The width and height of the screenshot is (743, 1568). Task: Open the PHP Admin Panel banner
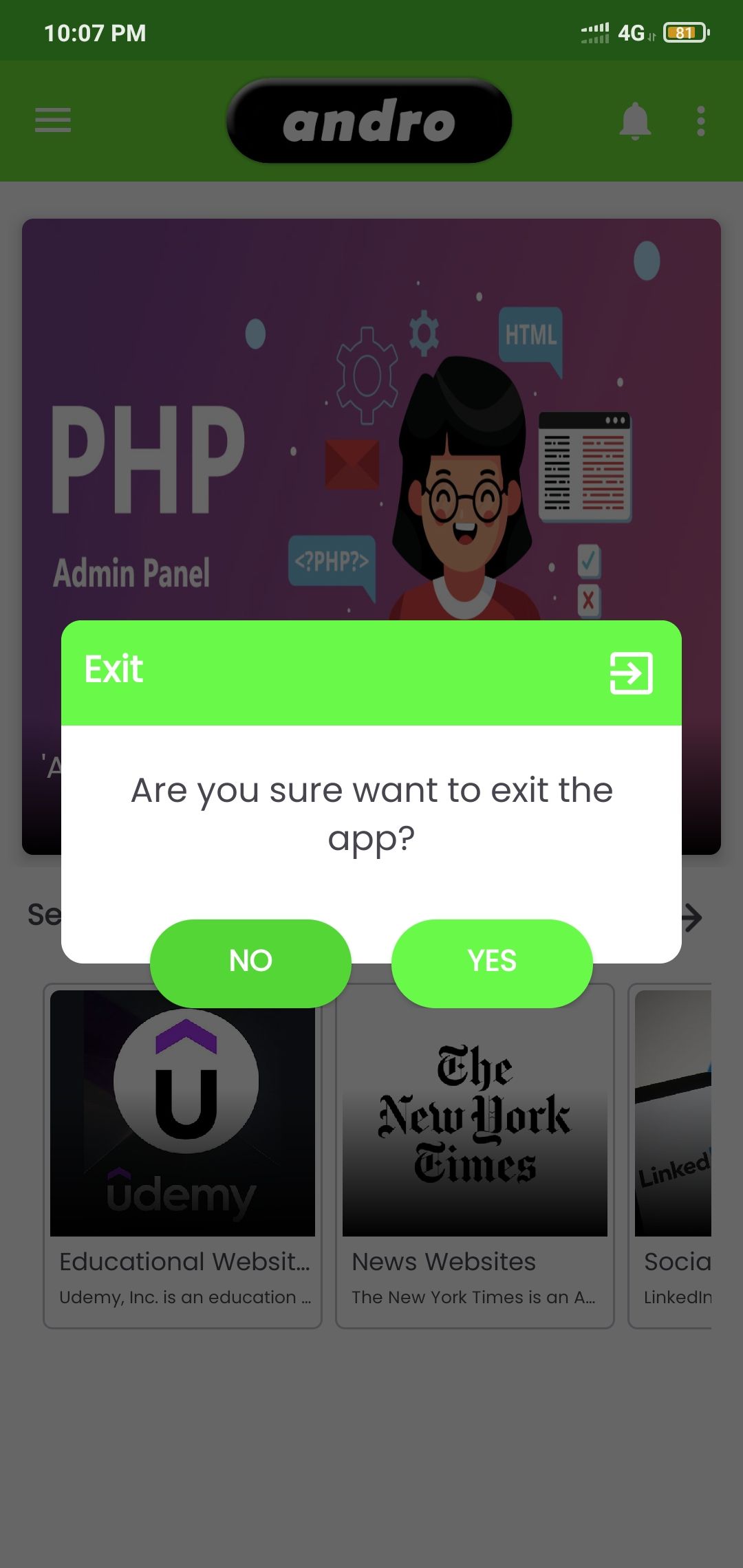pyautogui.click(x=371, y=420)
